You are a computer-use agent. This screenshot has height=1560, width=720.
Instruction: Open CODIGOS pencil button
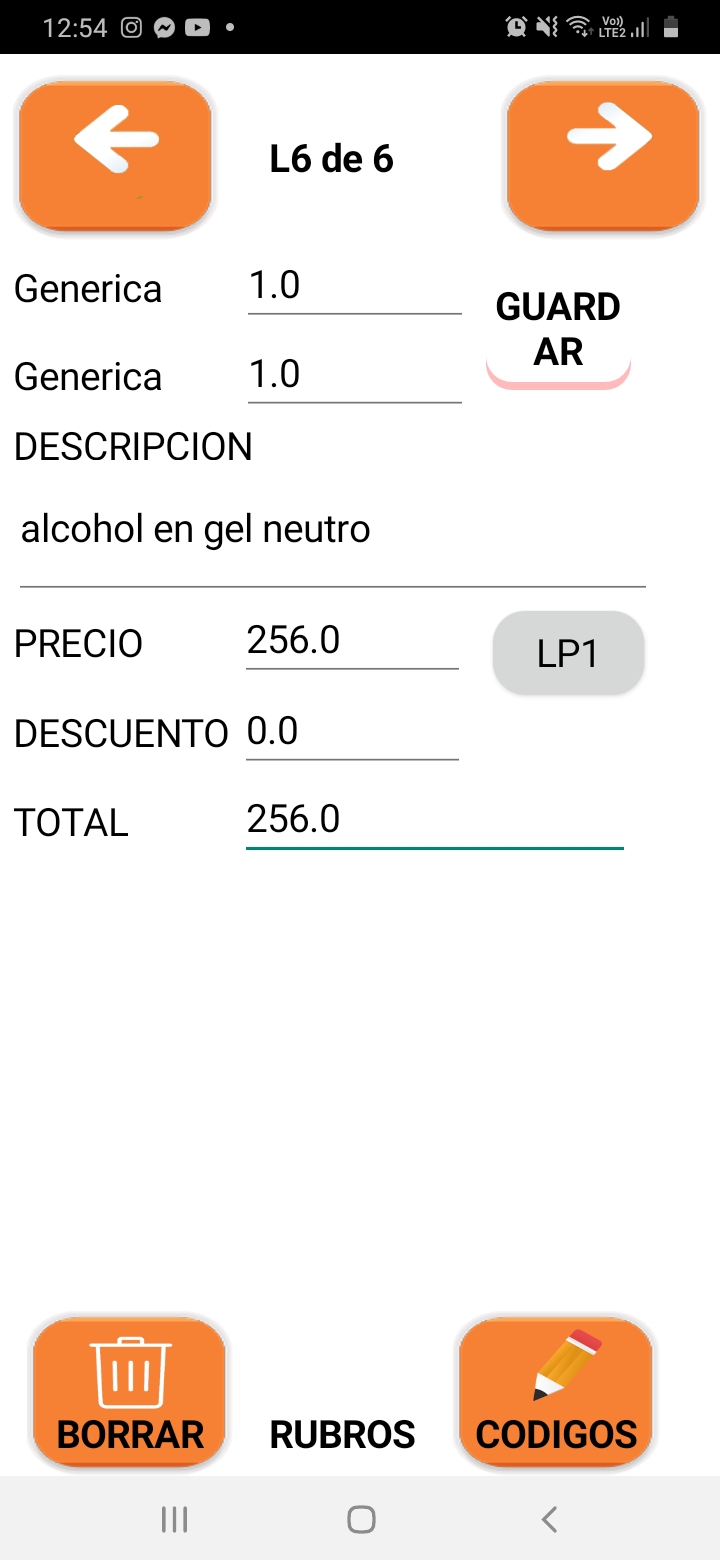tap(556, 1392)
